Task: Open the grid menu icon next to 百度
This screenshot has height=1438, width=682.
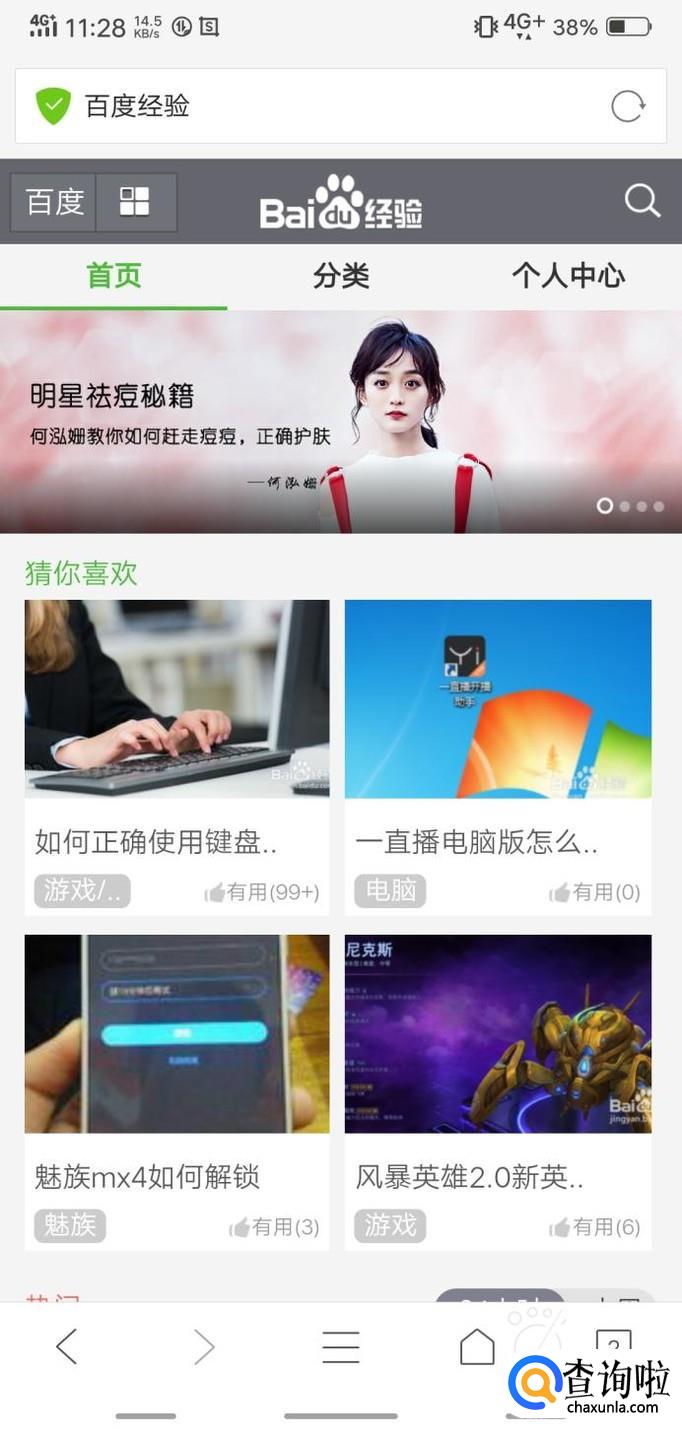Action: [x=135, y=202]
